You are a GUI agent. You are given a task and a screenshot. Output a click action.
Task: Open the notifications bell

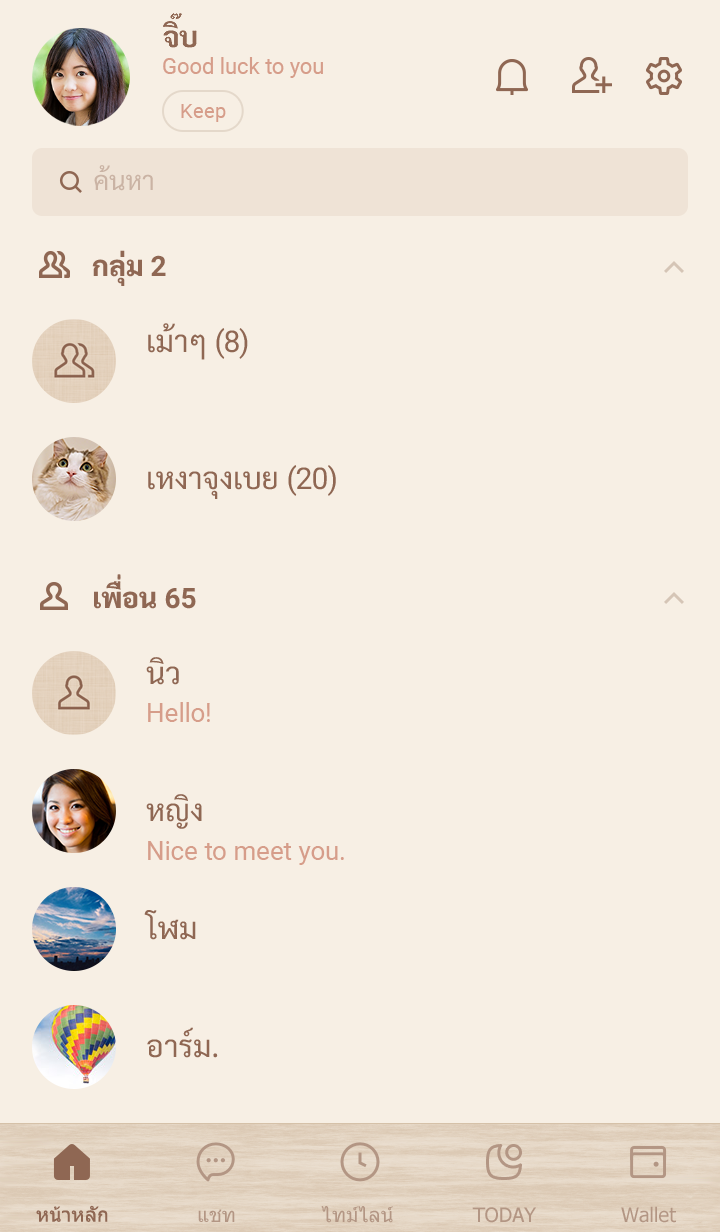pyautogui.click(x=512, y=77)
